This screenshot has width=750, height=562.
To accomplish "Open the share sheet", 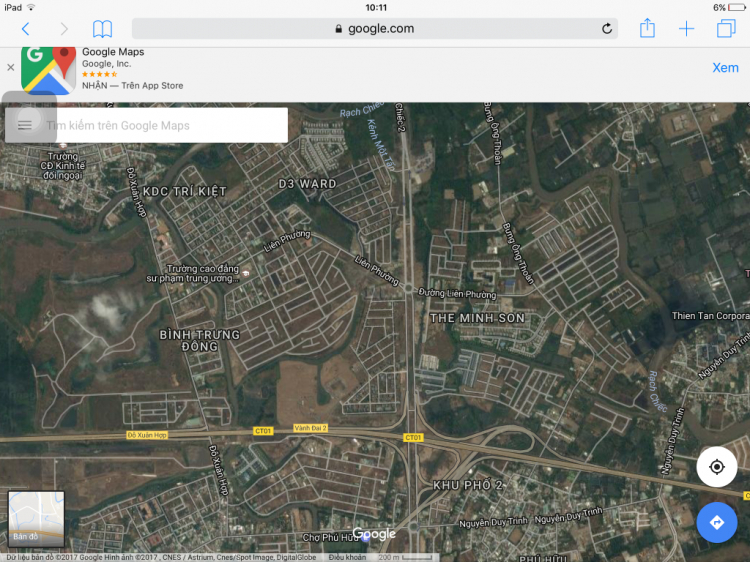I will click(647, 28).
